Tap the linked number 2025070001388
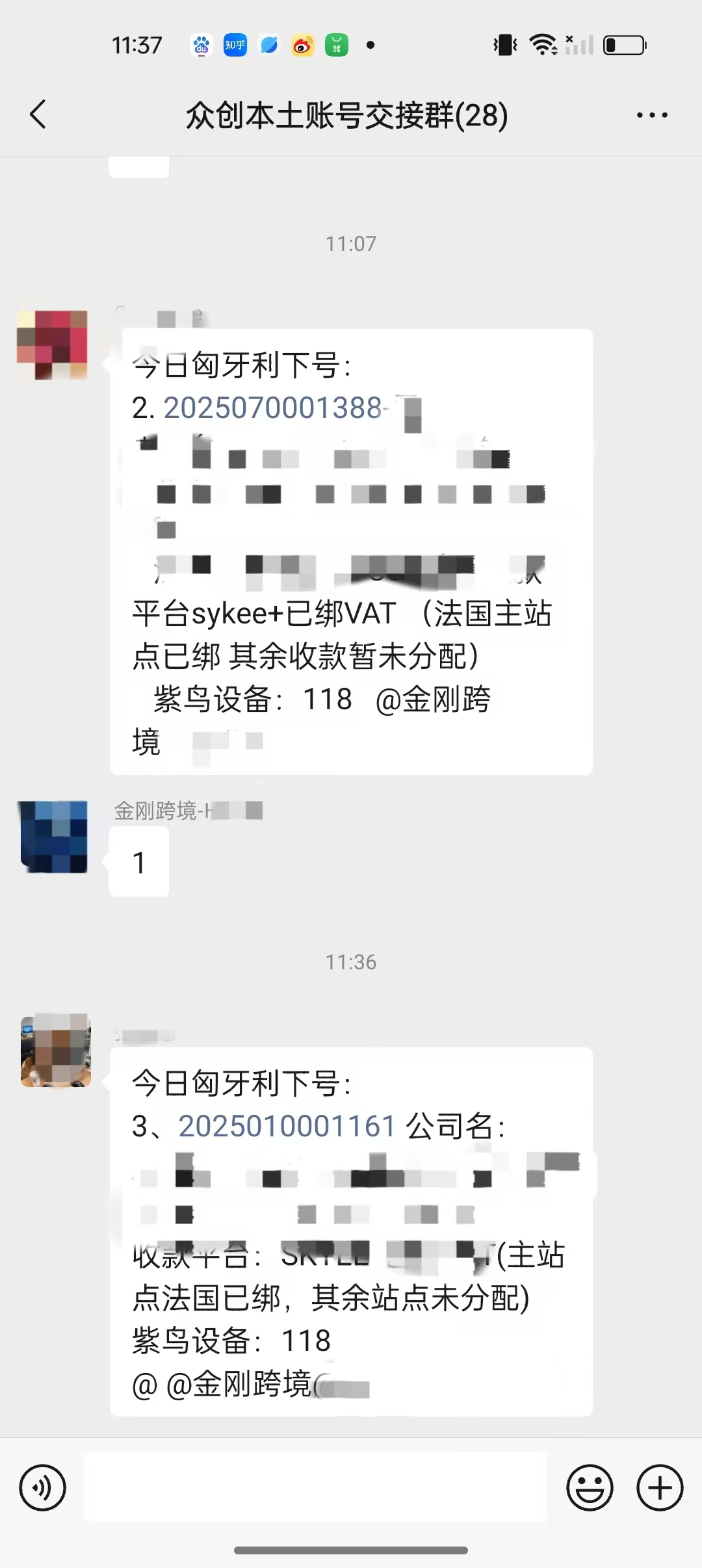The width and height of the screenshot is (702, 1568). [272, 408]
